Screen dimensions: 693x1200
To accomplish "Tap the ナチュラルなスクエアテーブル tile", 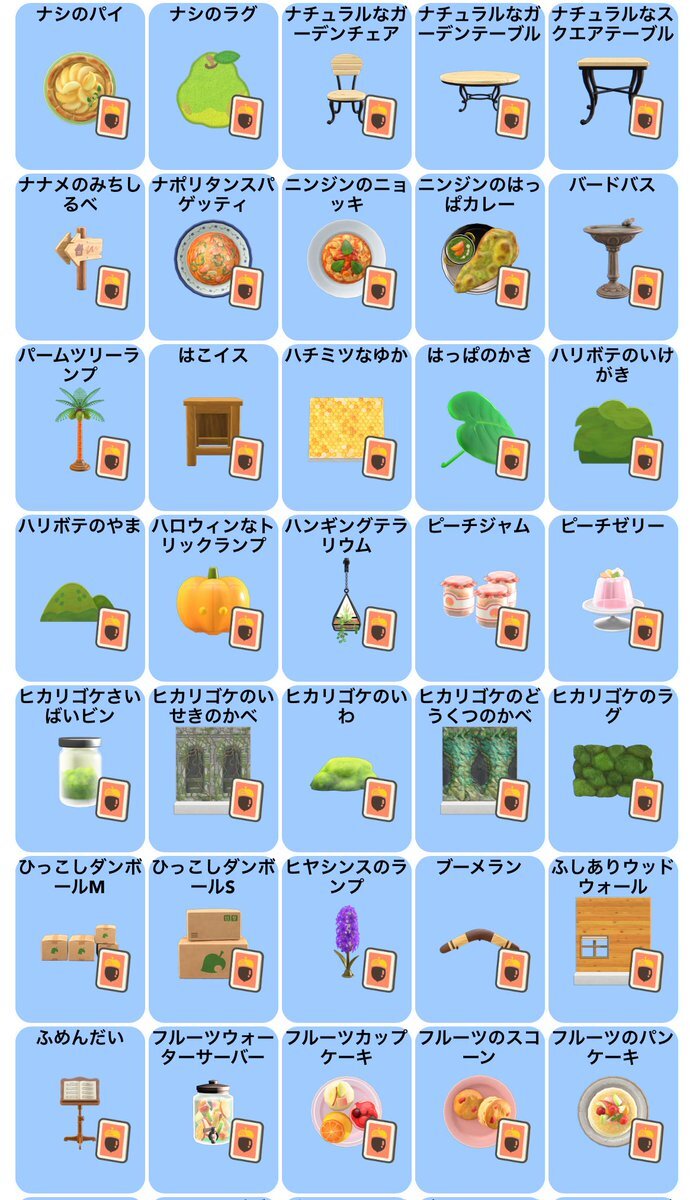I will pyautogui.click(x=613, y=86).
